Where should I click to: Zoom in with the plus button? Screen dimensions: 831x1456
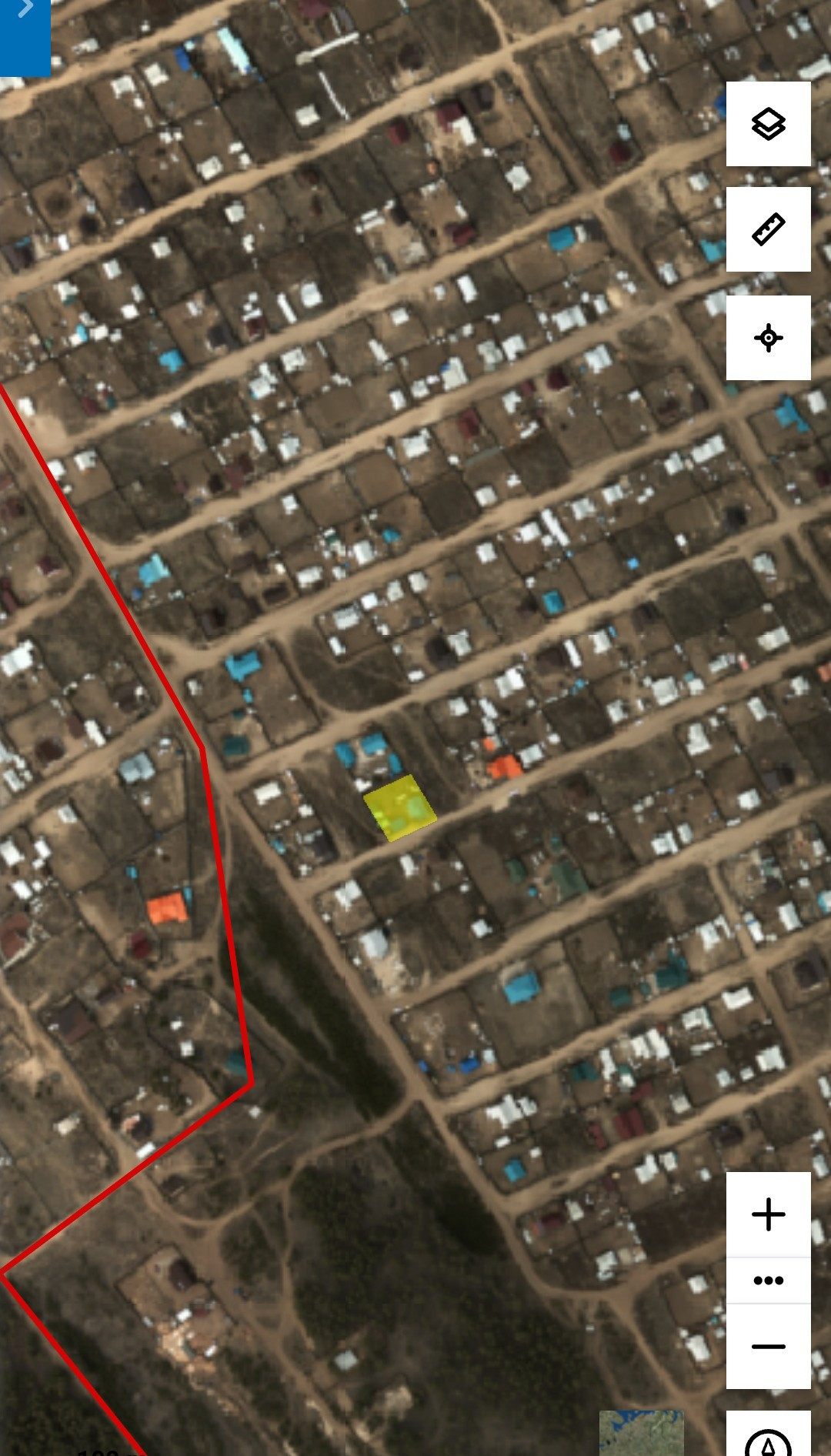(768, 1214)
